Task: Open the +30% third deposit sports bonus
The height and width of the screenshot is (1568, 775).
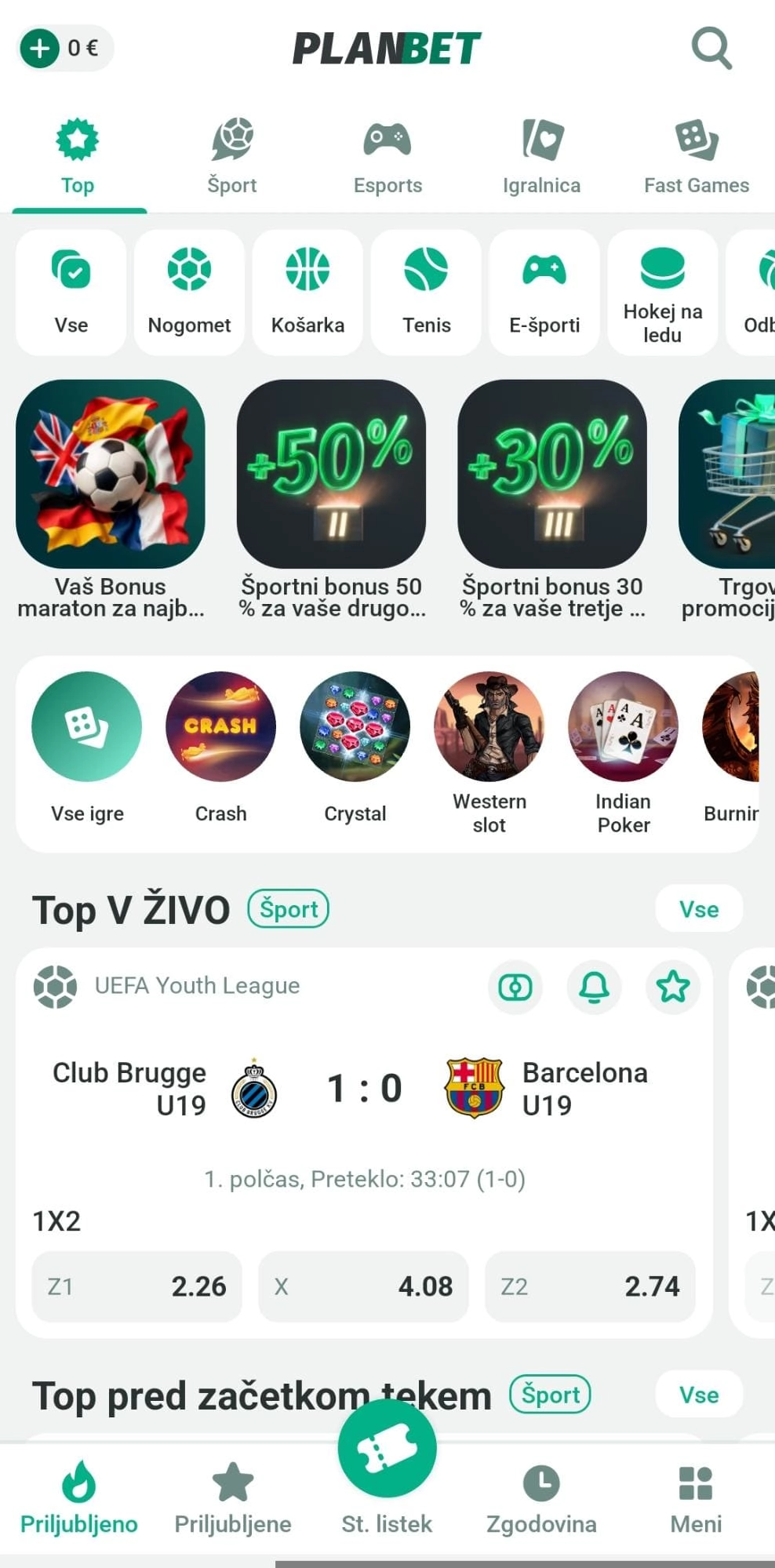Action: (x=552, y=475)
